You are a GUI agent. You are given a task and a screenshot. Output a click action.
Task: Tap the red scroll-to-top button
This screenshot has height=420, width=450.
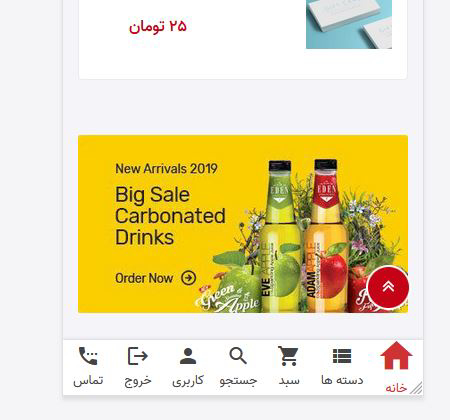[388, 287]
